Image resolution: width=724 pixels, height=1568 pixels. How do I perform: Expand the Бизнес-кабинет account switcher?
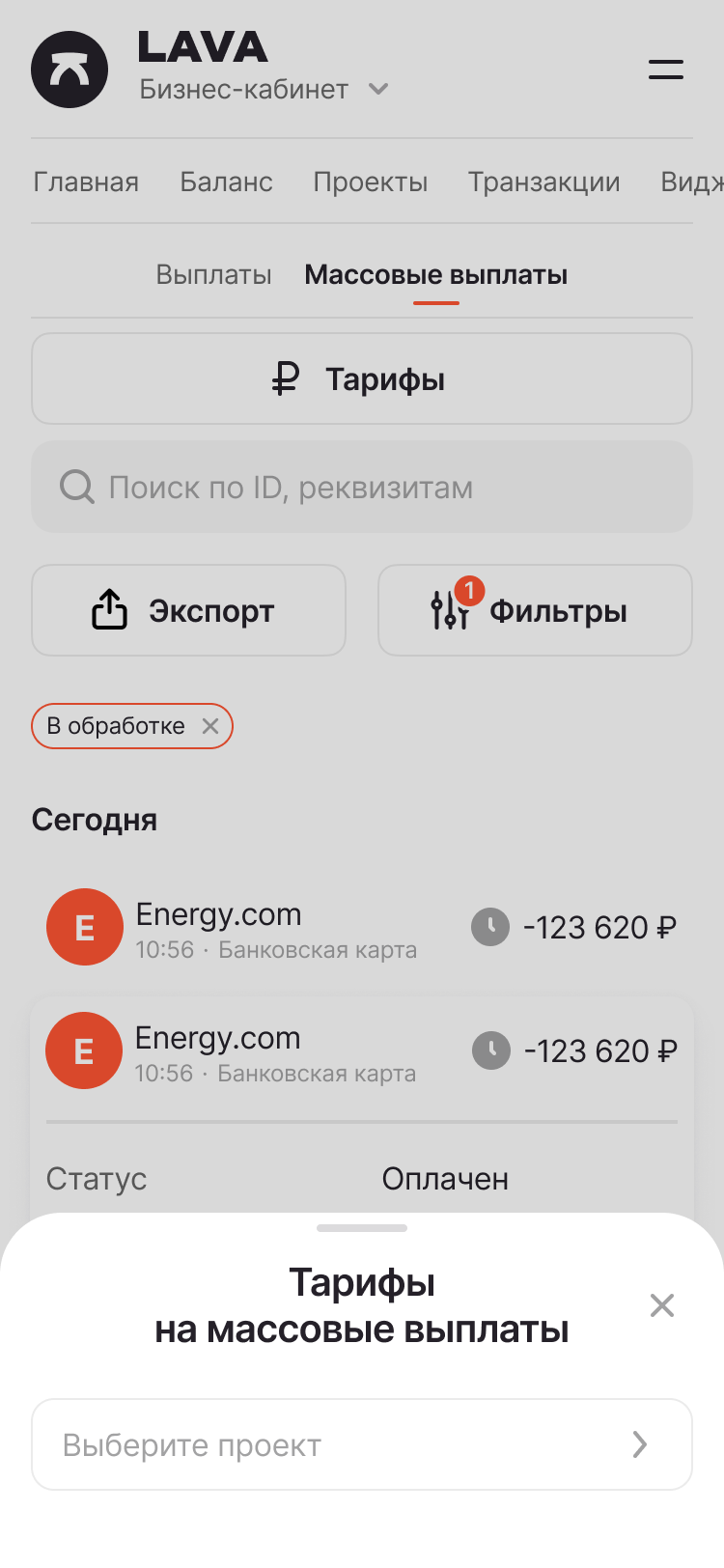264,89
